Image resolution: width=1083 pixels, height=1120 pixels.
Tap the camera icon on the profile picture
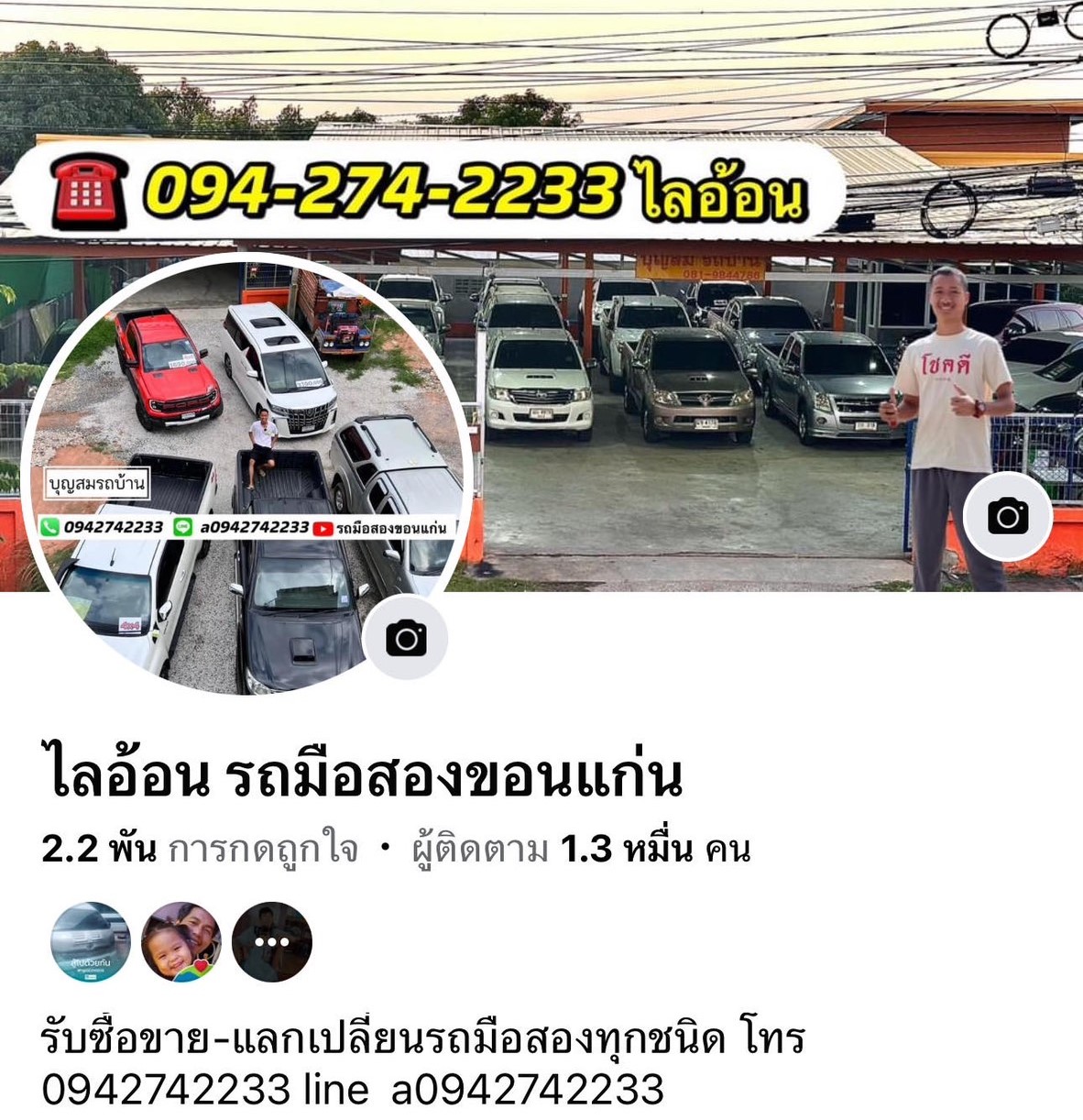pos(406,637)
